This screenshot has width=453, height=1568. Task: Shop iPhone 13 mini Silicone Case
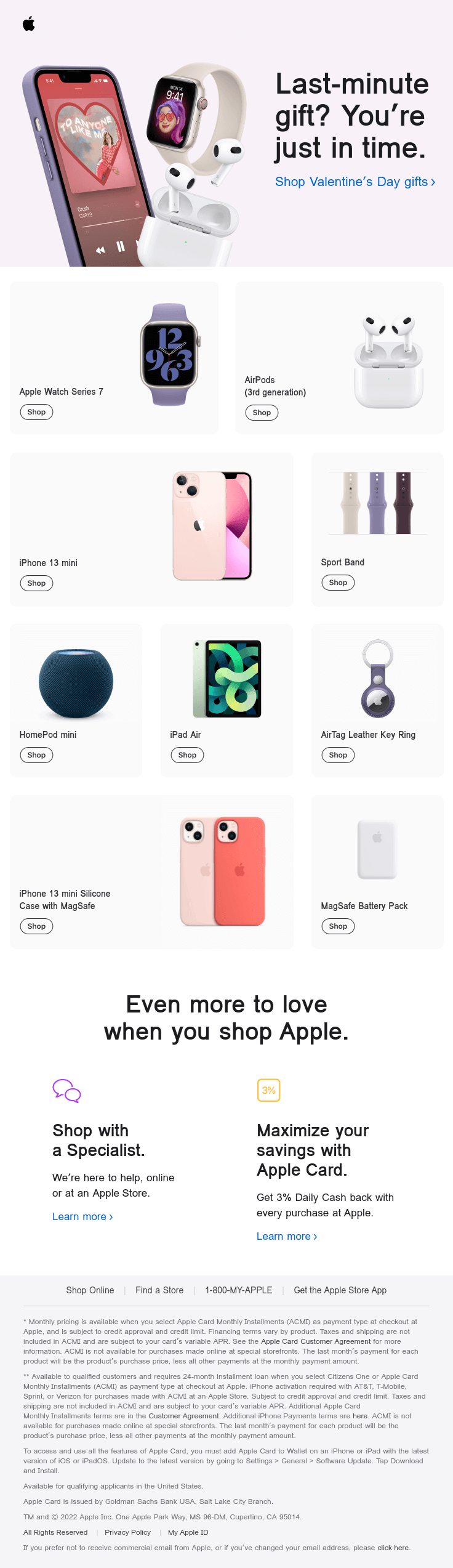tap(36, 926)
